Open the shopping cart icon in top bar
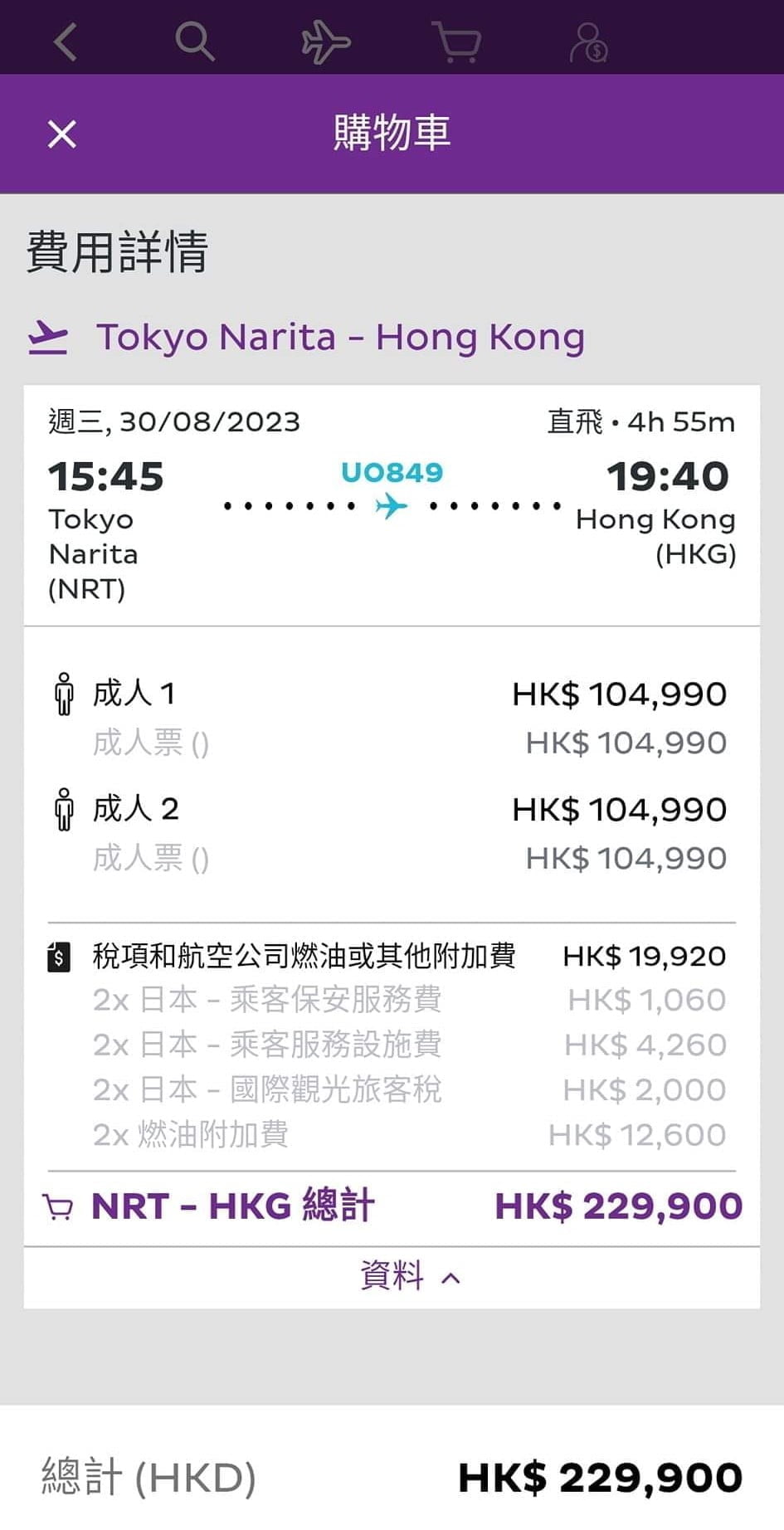The width and height of the screenshot is (784, 1530). click(x=457, y=43)
